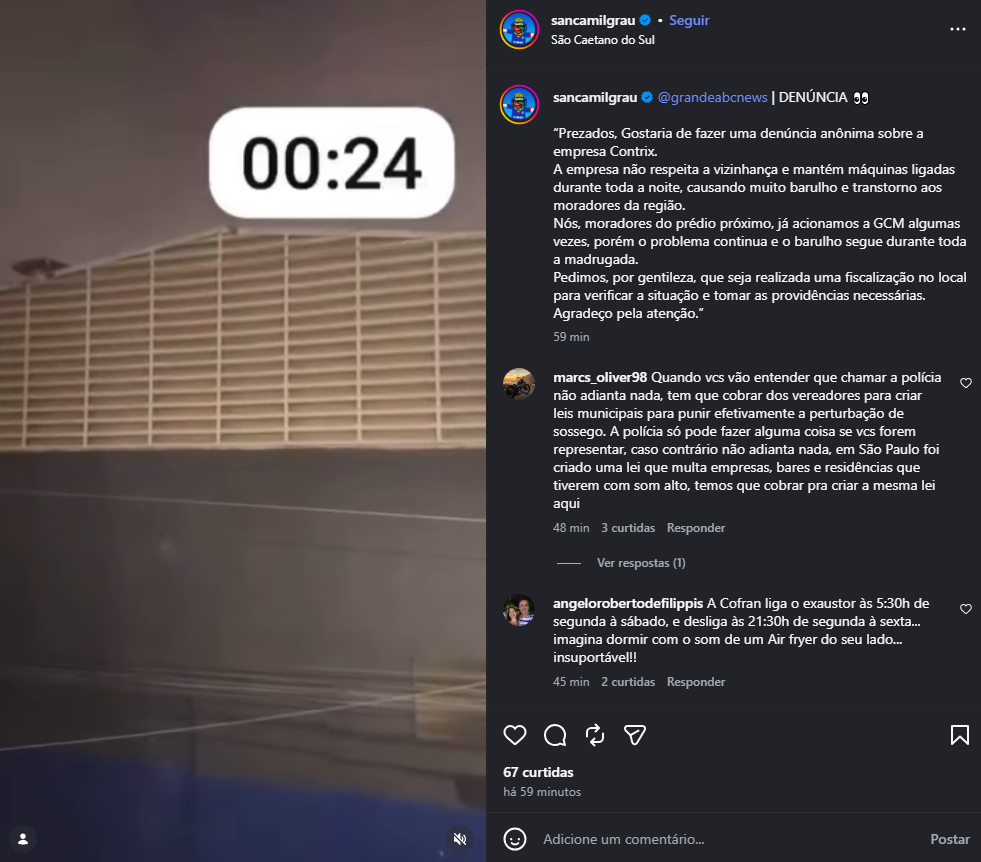The image size is (981, 862).
Task: Open the comment bubble icon
Action: [x=555, y=735]
